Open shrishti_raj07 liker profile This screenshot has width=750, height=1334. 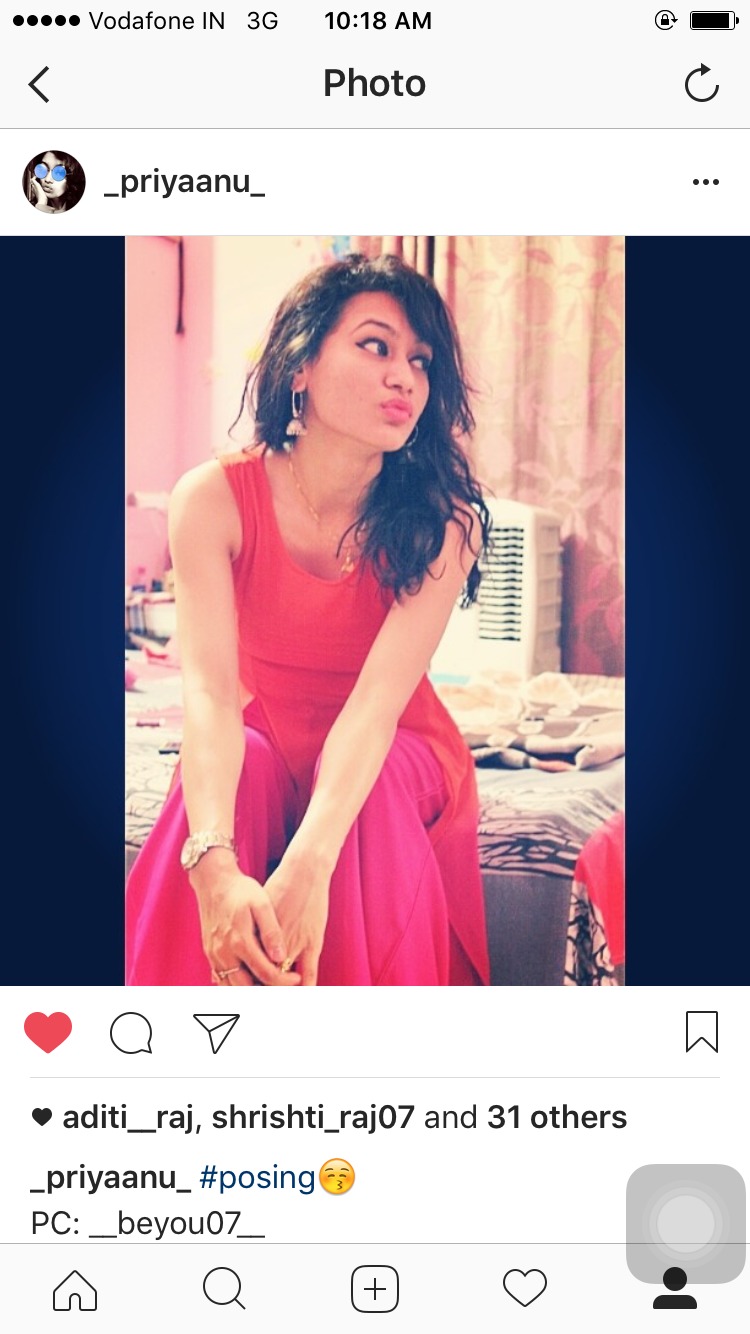[312, 1117]
